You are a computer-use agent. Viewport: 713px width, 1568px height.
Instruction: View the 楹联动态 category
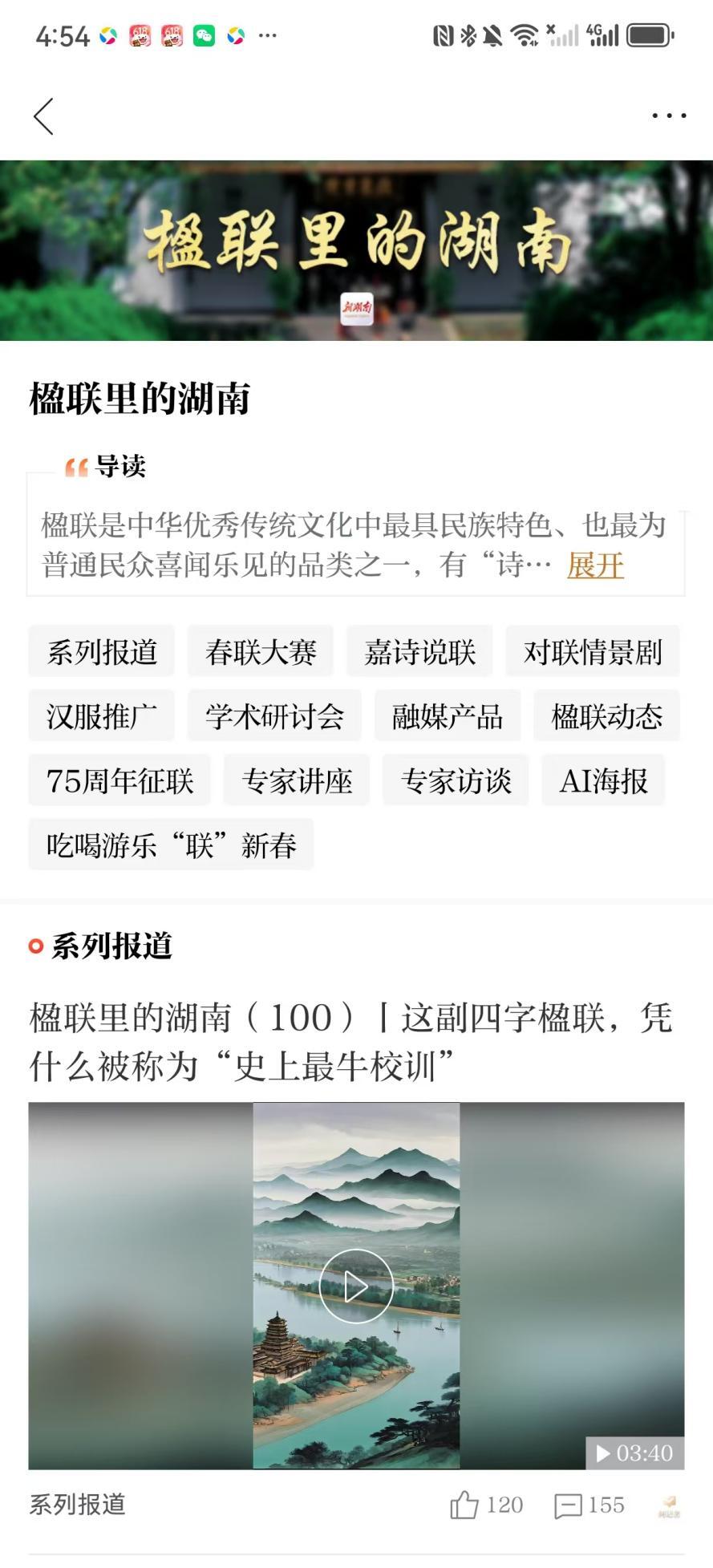tap(606, 716)
